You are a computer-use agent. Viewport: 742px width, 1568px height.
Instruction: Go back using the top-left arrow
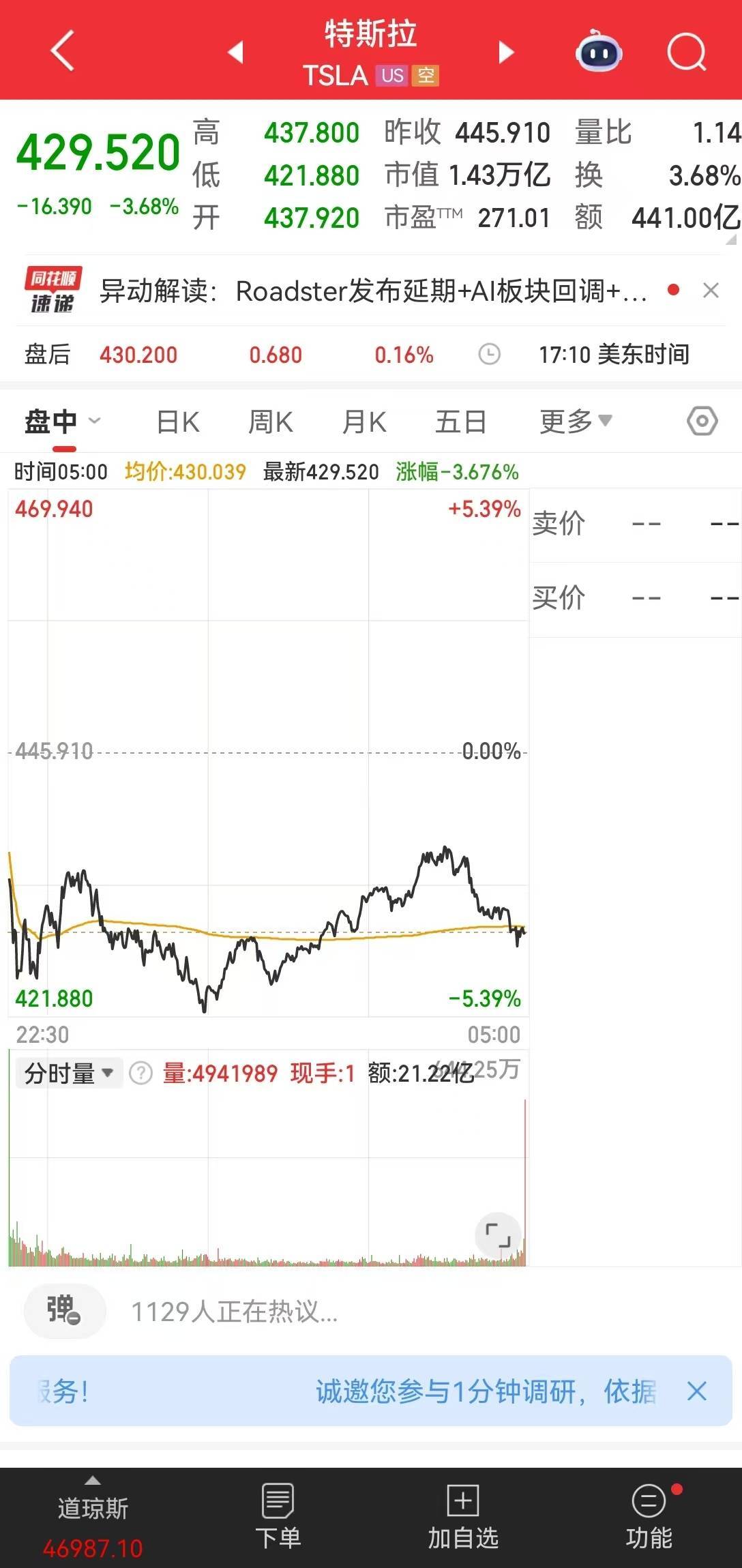(63, 51)
